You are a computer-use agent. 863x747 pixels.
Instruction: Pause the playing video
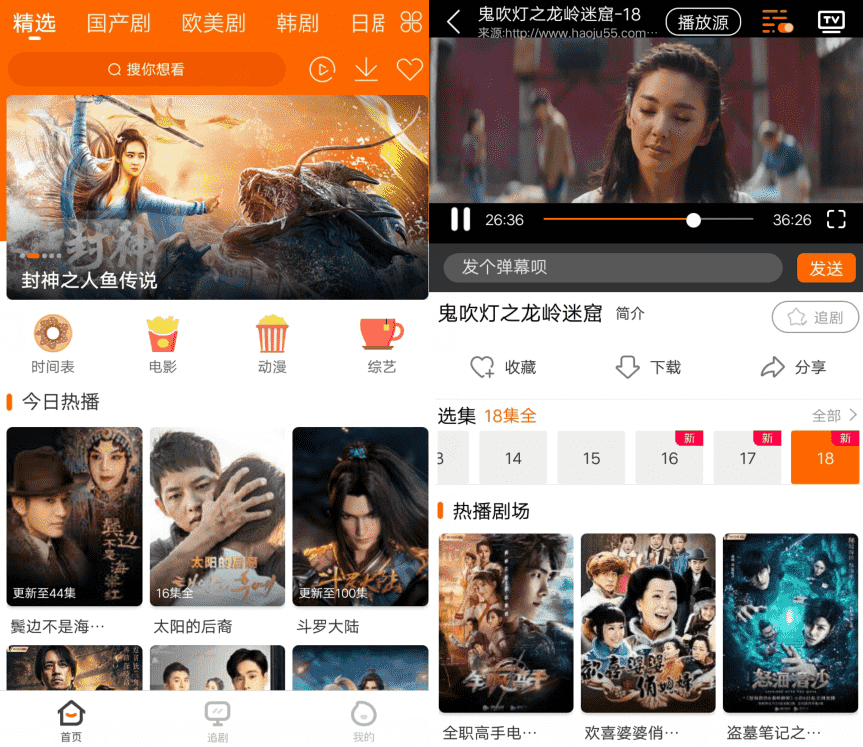[460, 219]
